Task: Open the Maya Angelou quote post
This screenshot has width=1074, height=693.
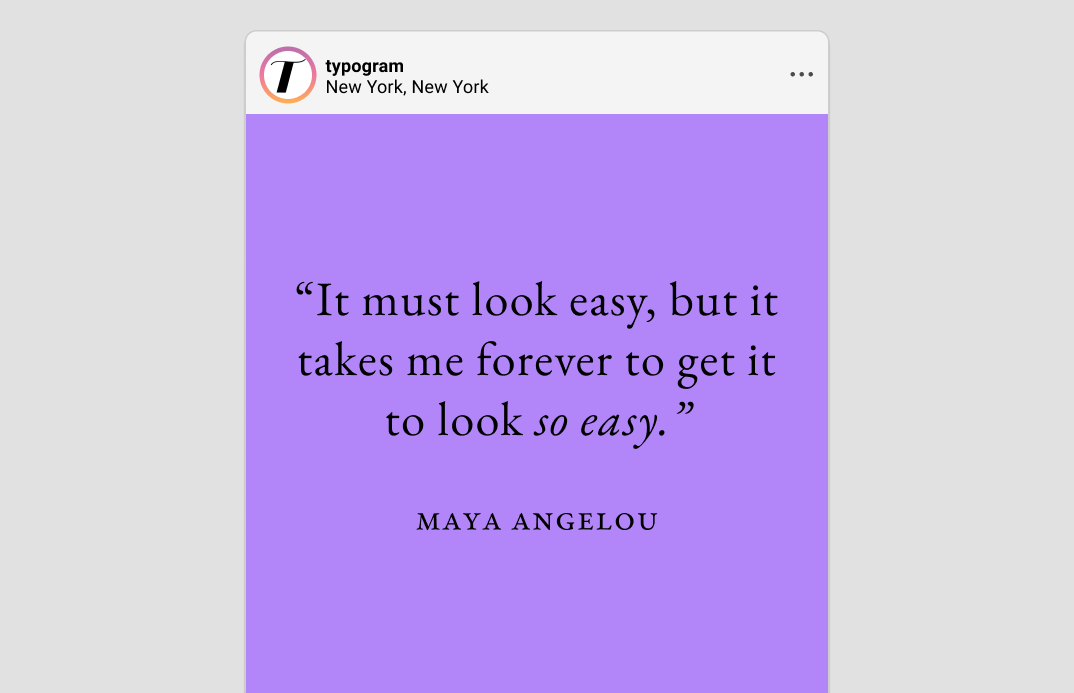Action: point(537,400)
